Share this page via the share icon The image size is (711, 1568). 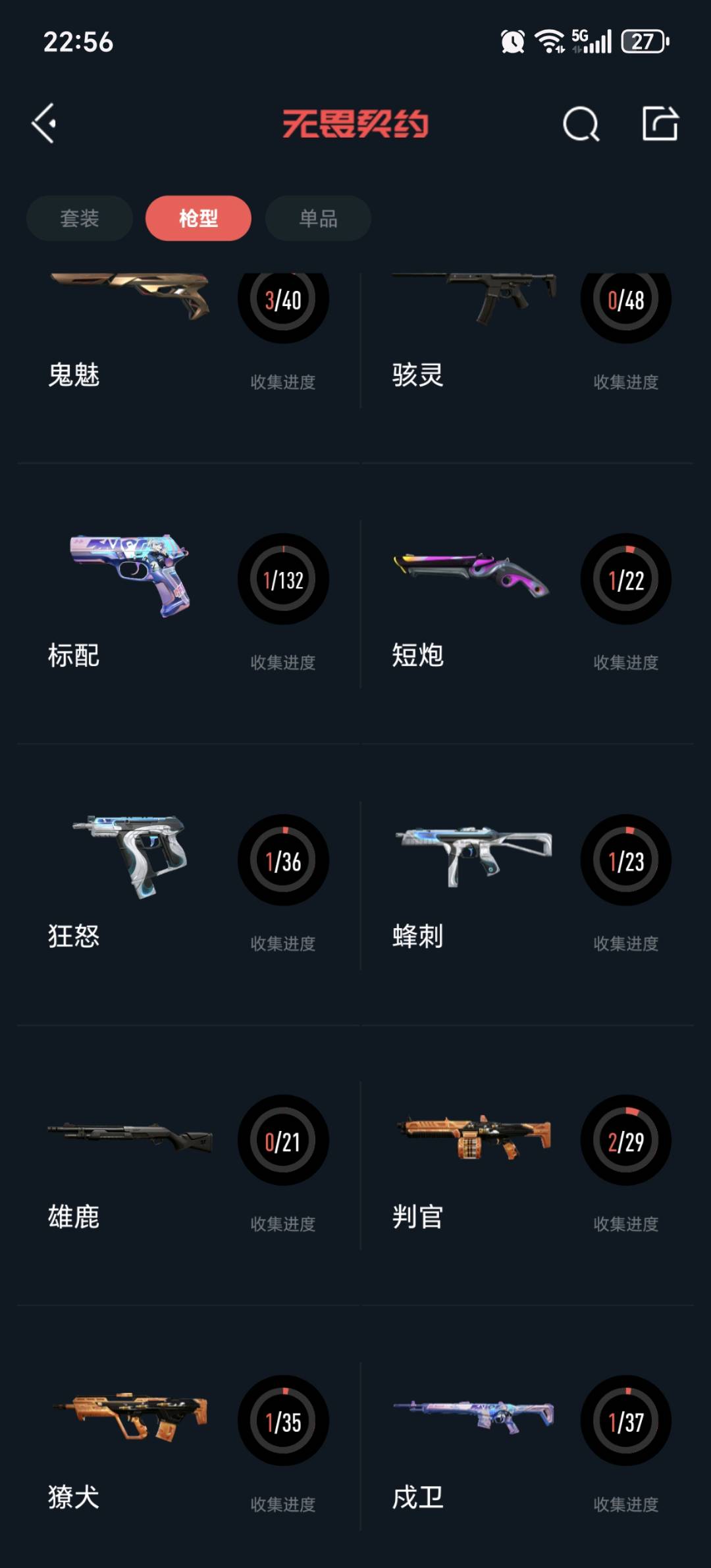click(x=660, y=124)
